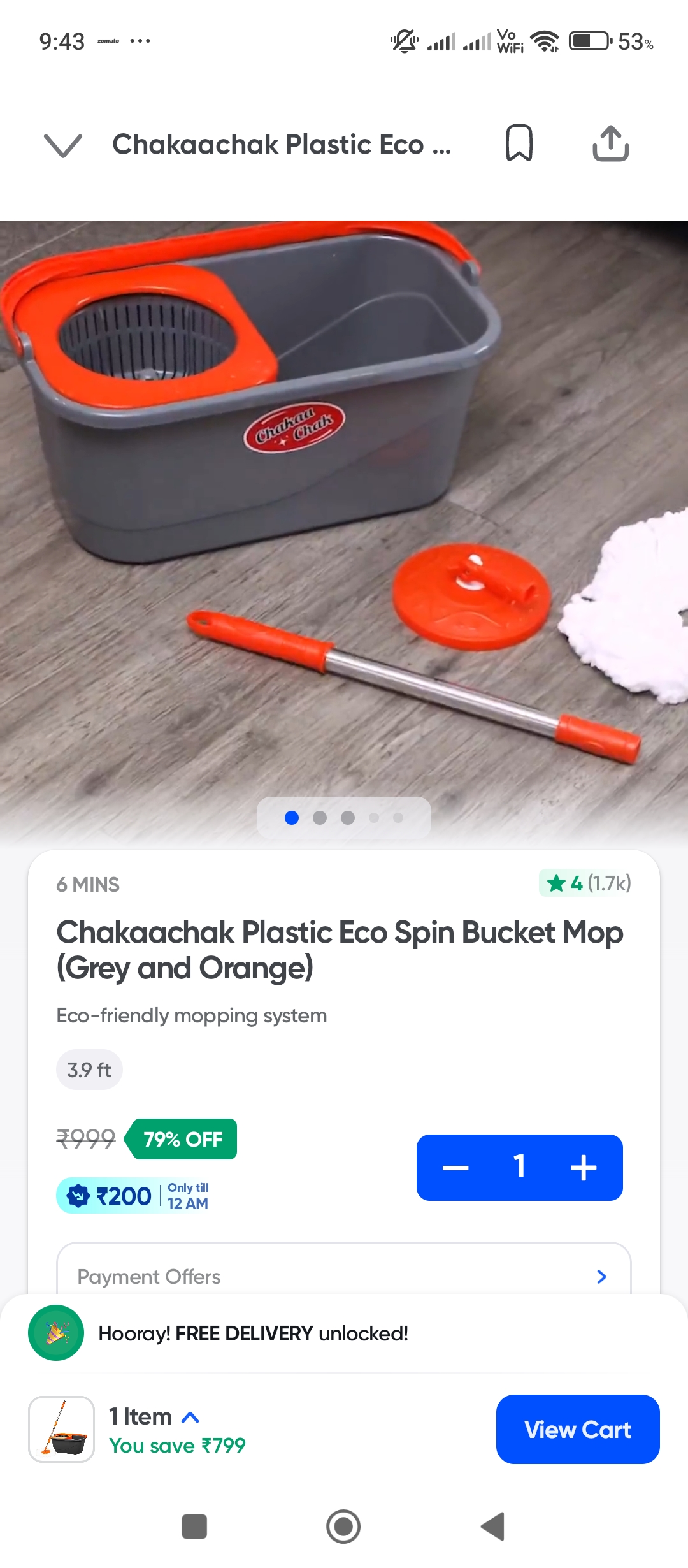Viewport: 688px width, 1568px height.
Task: Decrease quantity with the minus button
Action: pos(456,1168)
